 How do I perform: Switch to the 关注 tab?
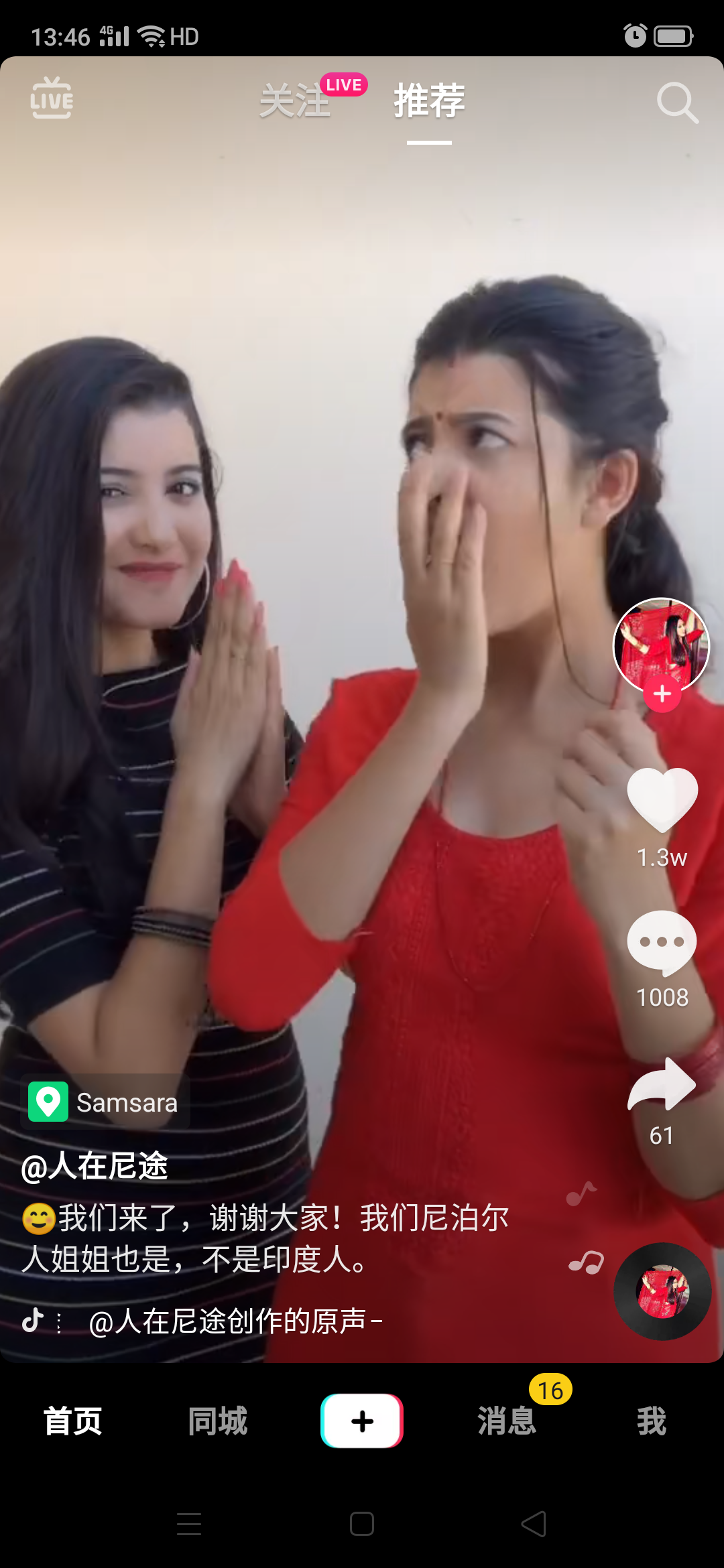point(295,101)
